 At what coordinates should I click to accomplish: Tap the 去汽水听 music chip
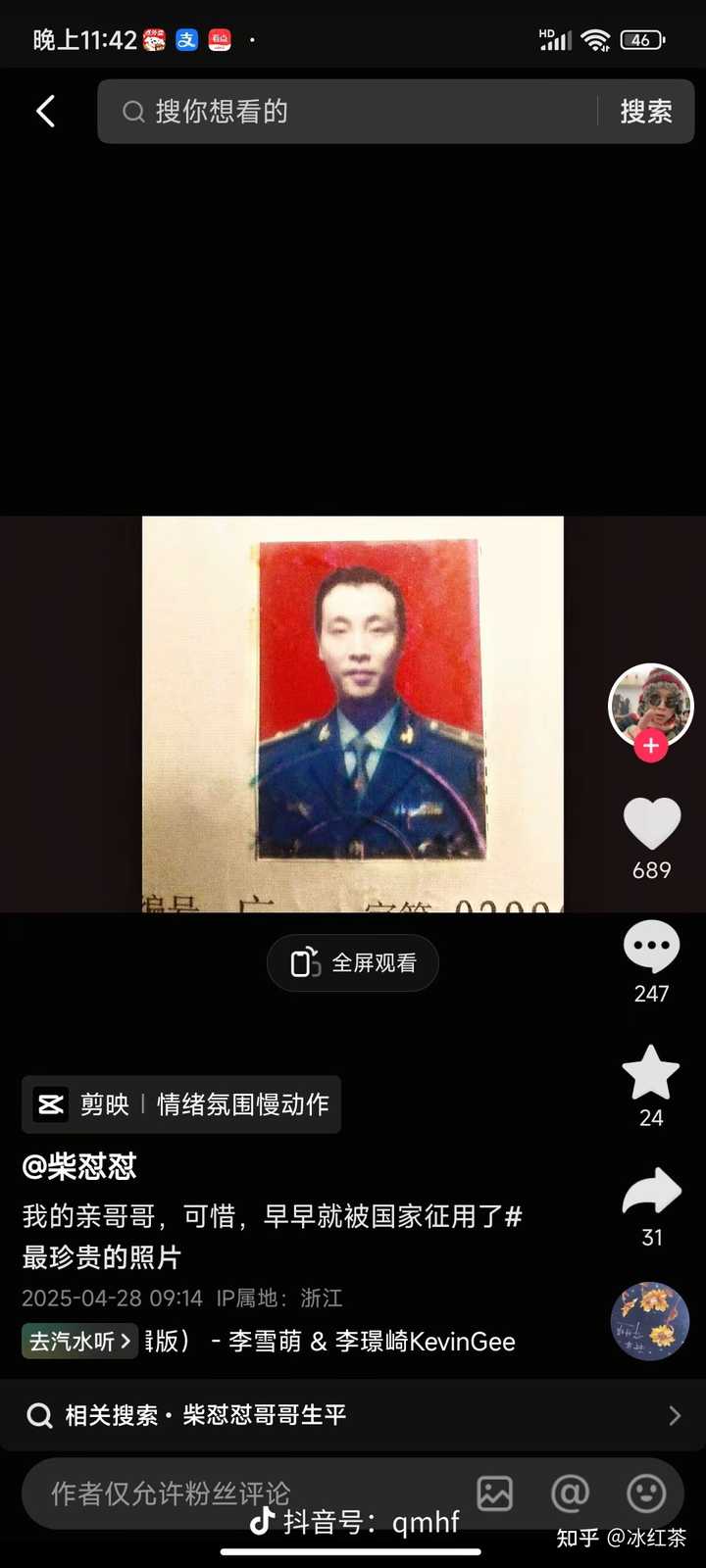click(x=79, y=1341)
